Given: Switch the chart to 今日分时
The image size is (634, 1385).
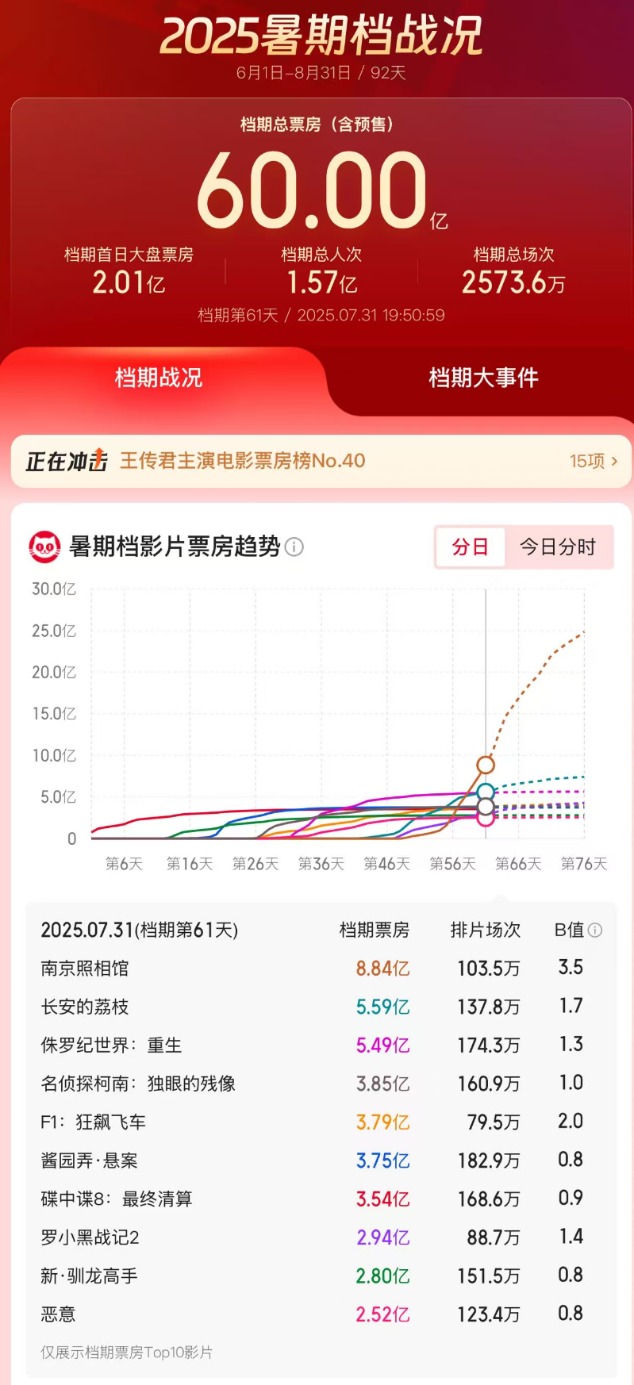Looking at the screenshot, I should pyautogui.click(x=557, y=547).
